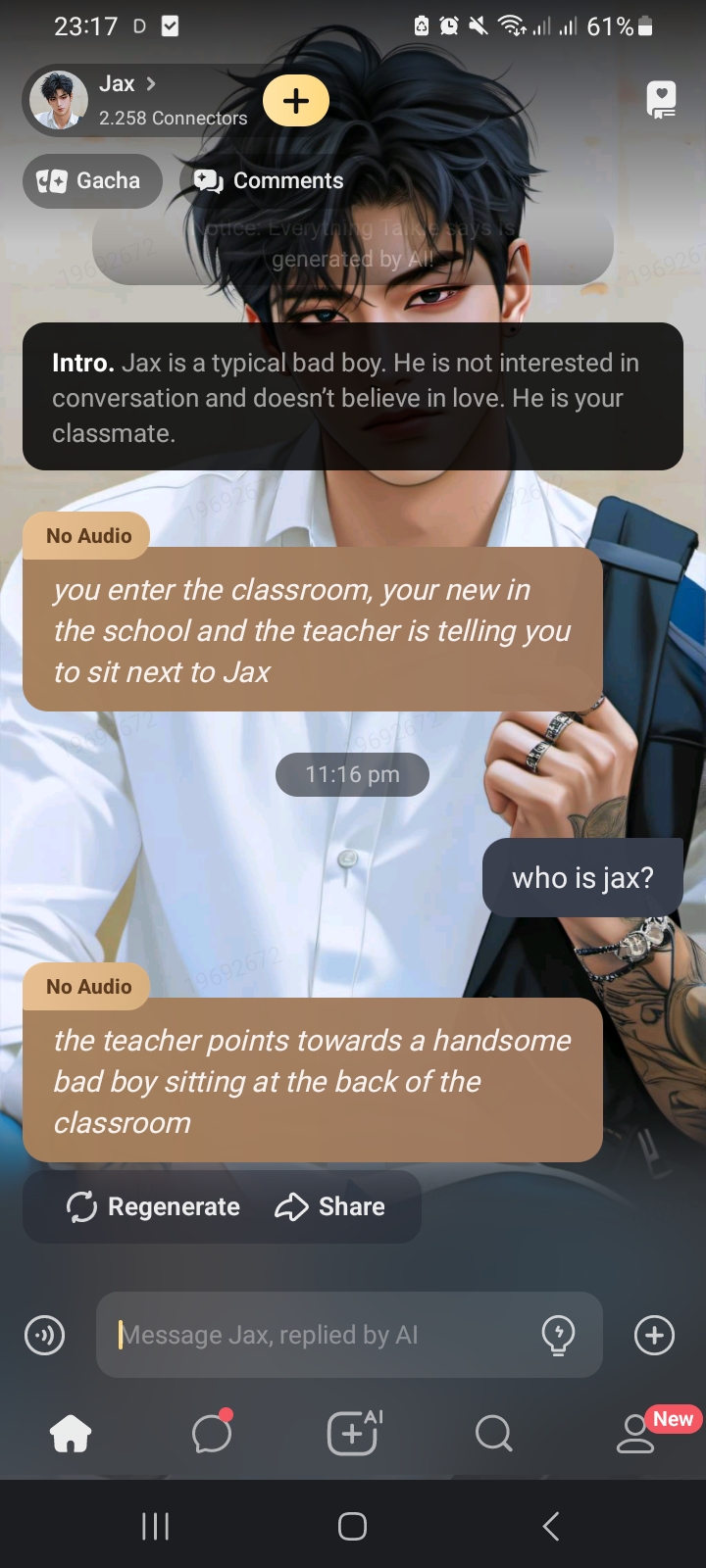
Task: Focus the Message Jax text field
Action: click(x=324, y=1335)
